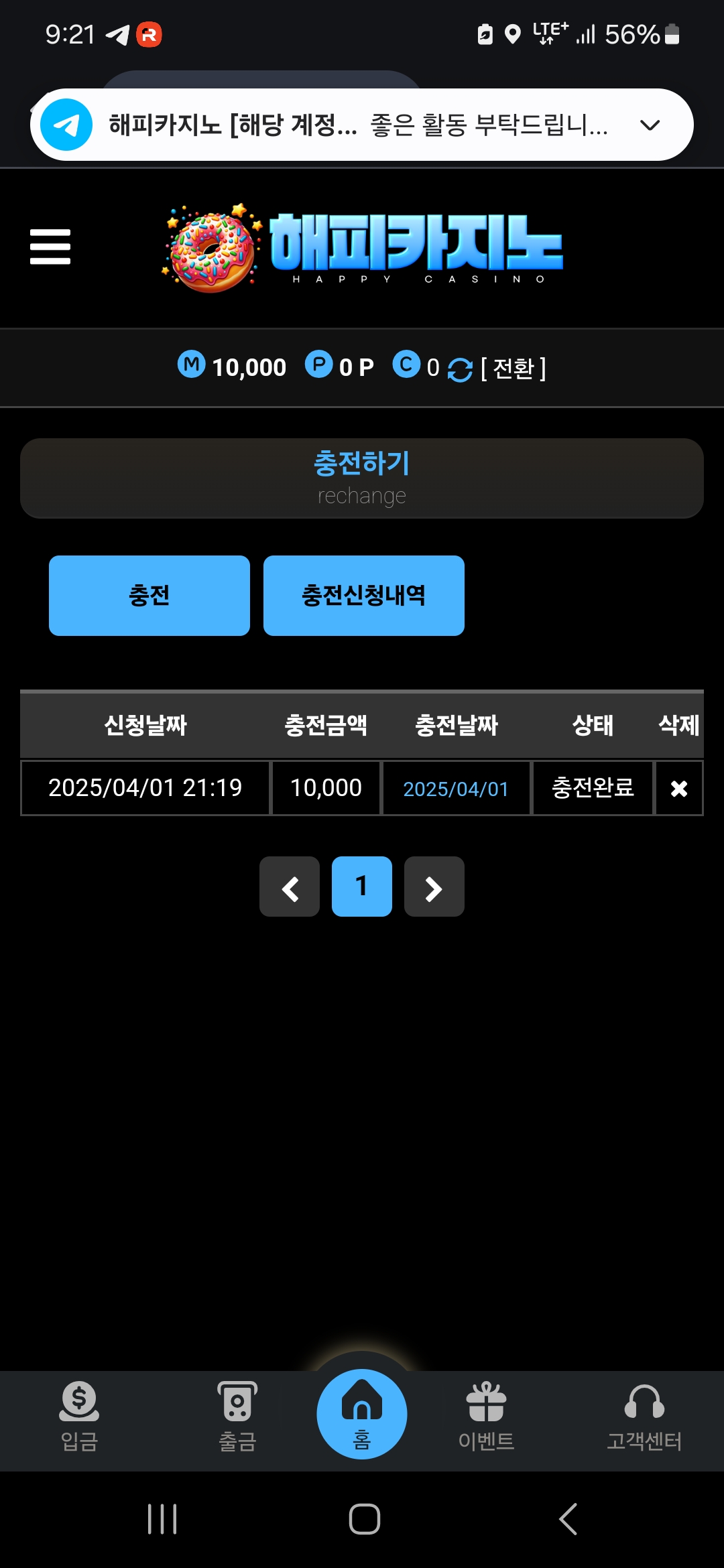Tap the [전환] point conversion link

coord(514,368)
